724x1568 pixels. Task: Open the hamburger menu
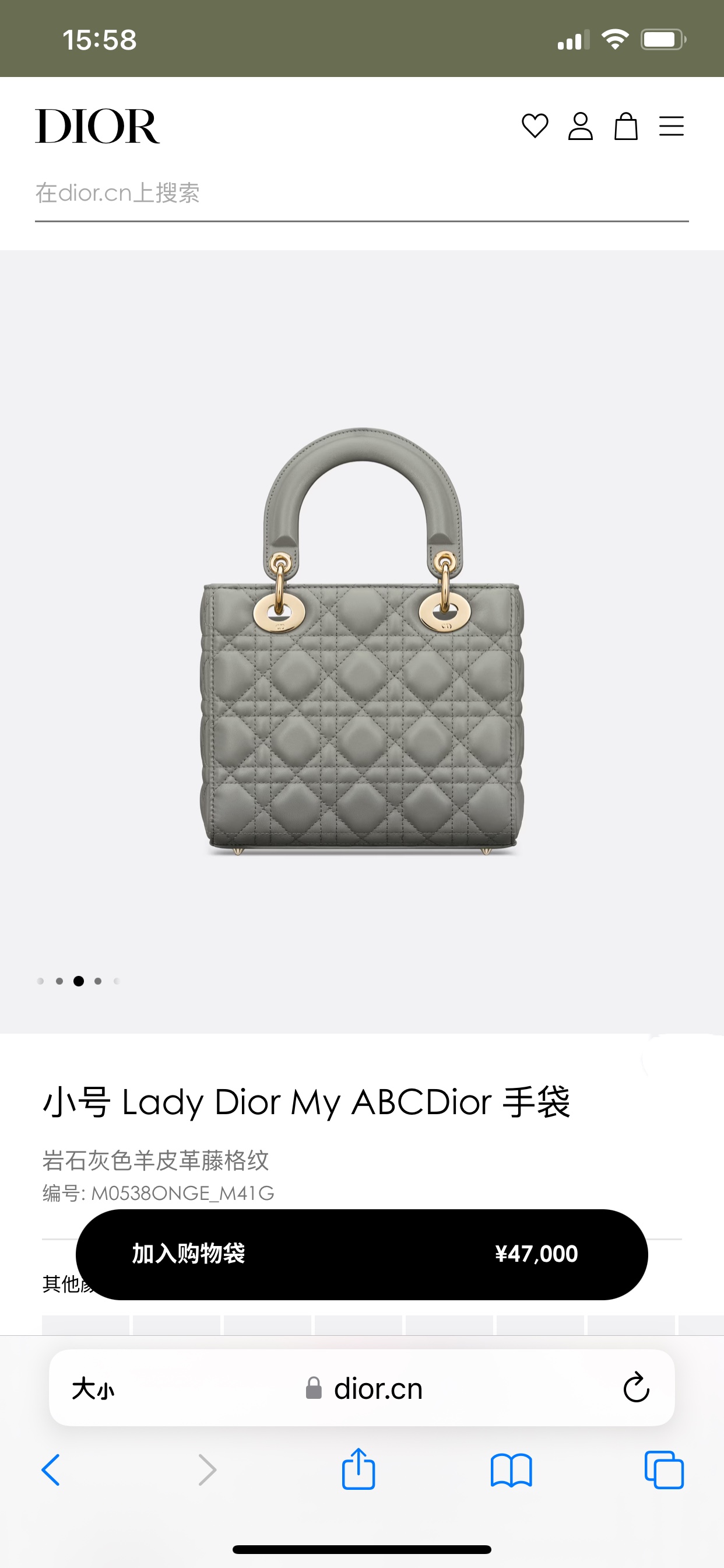pos(671,126)
